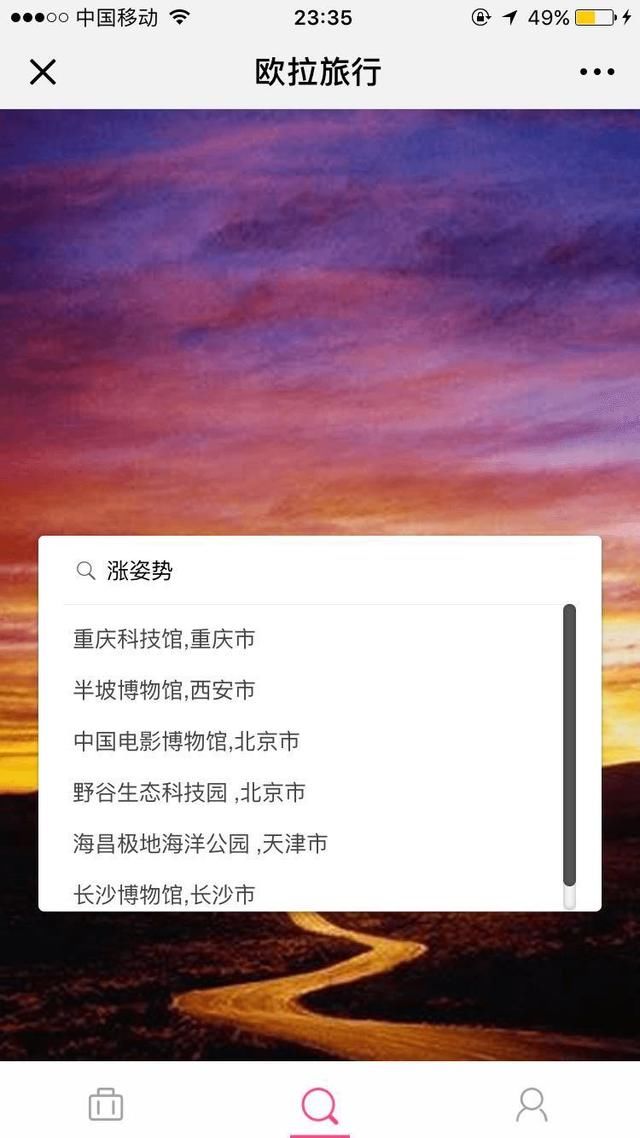
Task: Select 重庆科技馆,重庆市 from the list
Action: pyautogui.click(x=164, y=638)
